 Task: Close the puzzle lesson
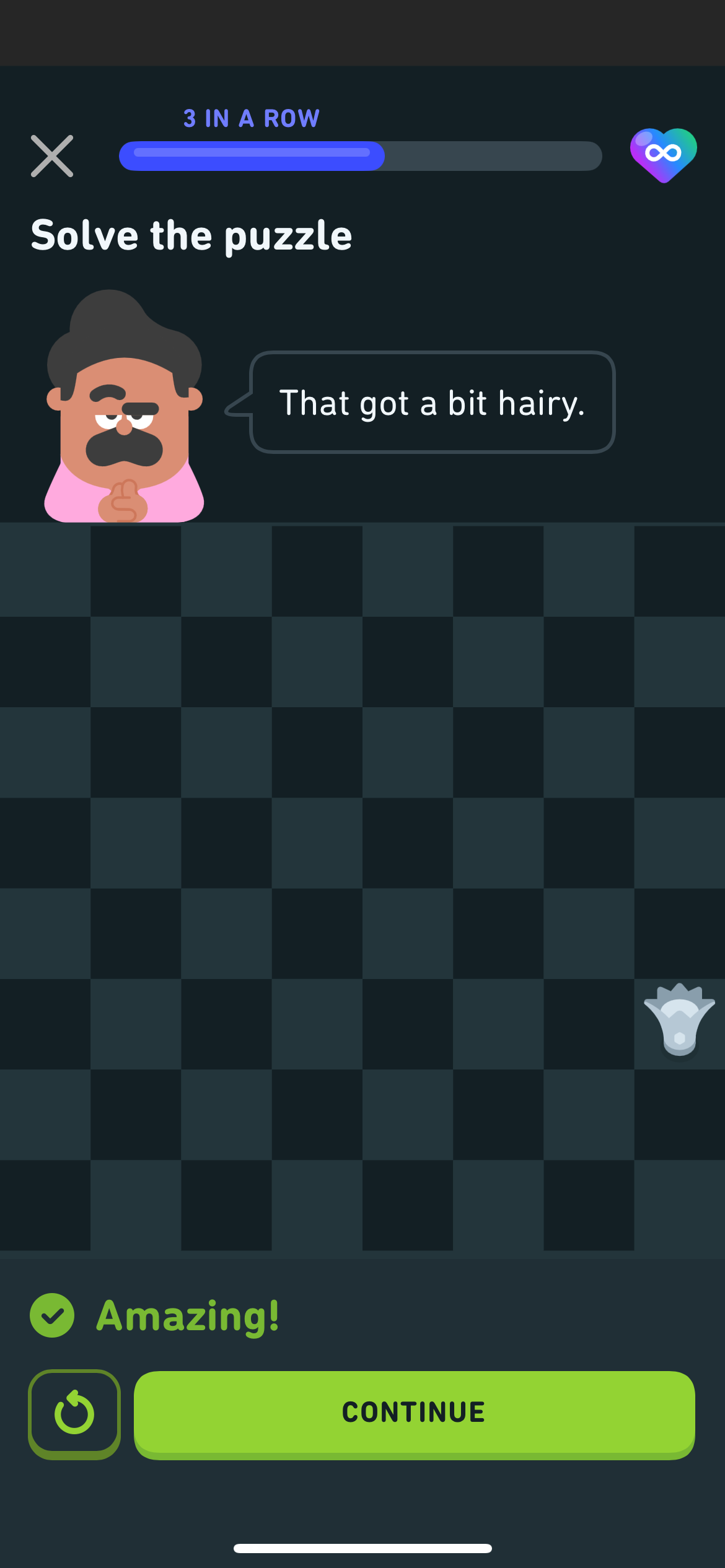[52, 156]
